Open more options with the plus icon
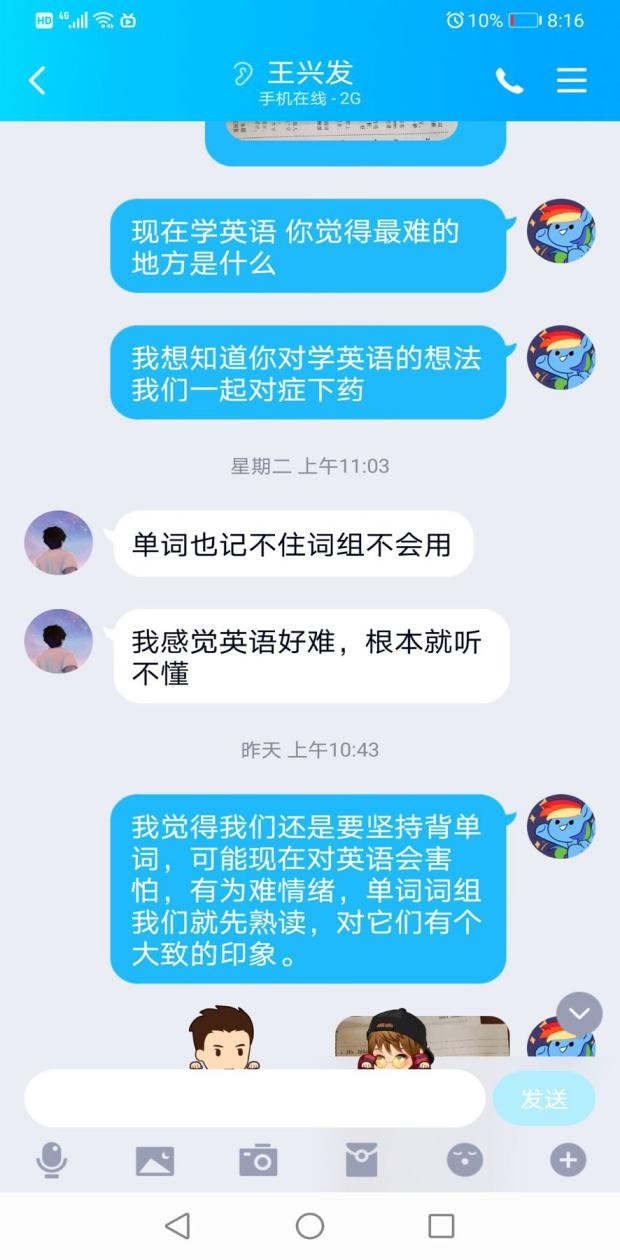 (x=567, y=1160)
